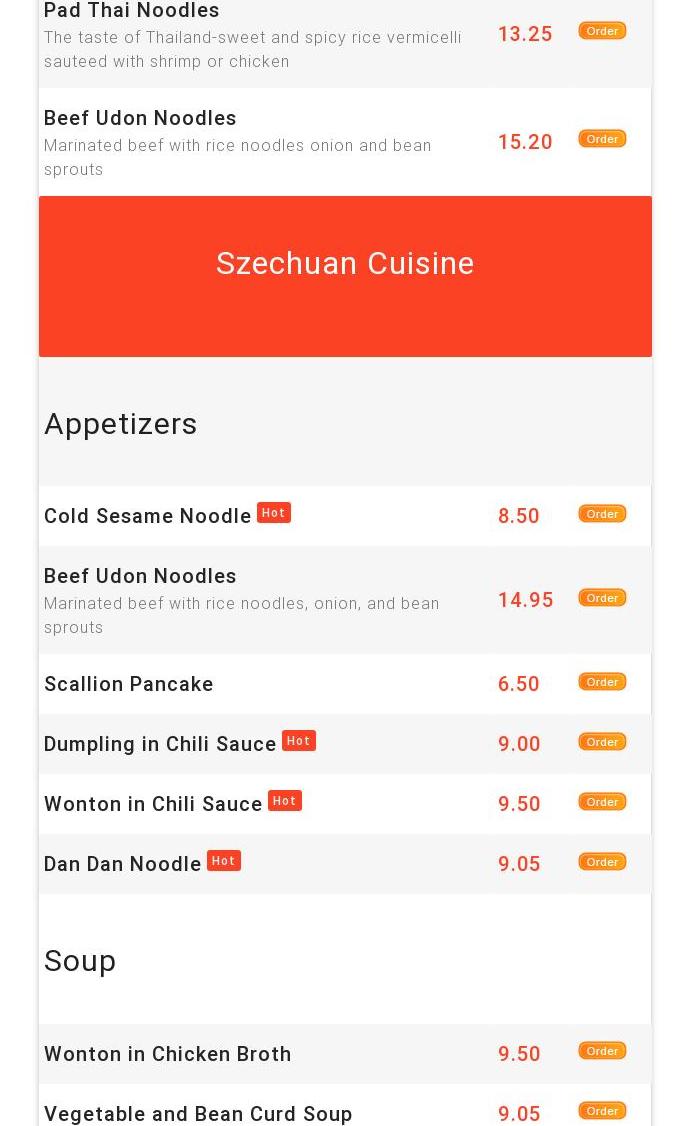Order the Dan Dan Noodle

(602, 862)
